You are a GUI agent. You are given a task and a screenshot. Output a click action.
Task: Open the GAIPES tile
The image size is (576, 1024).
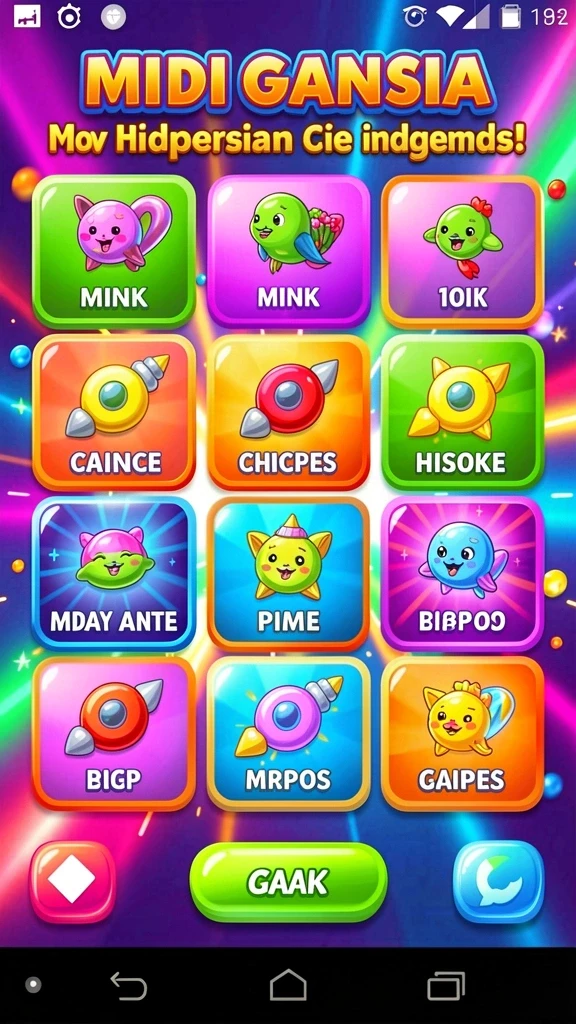coord(462,734)
